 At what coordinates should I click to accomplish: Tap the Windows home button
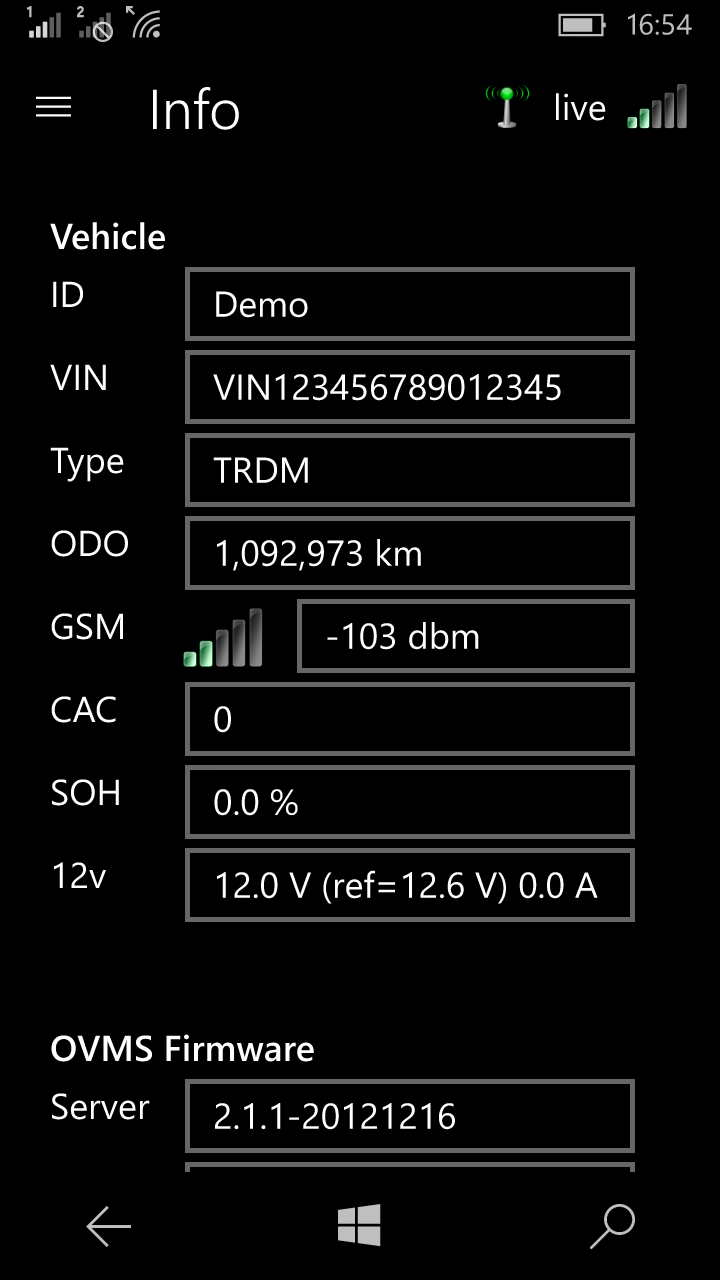[359, 1225]
